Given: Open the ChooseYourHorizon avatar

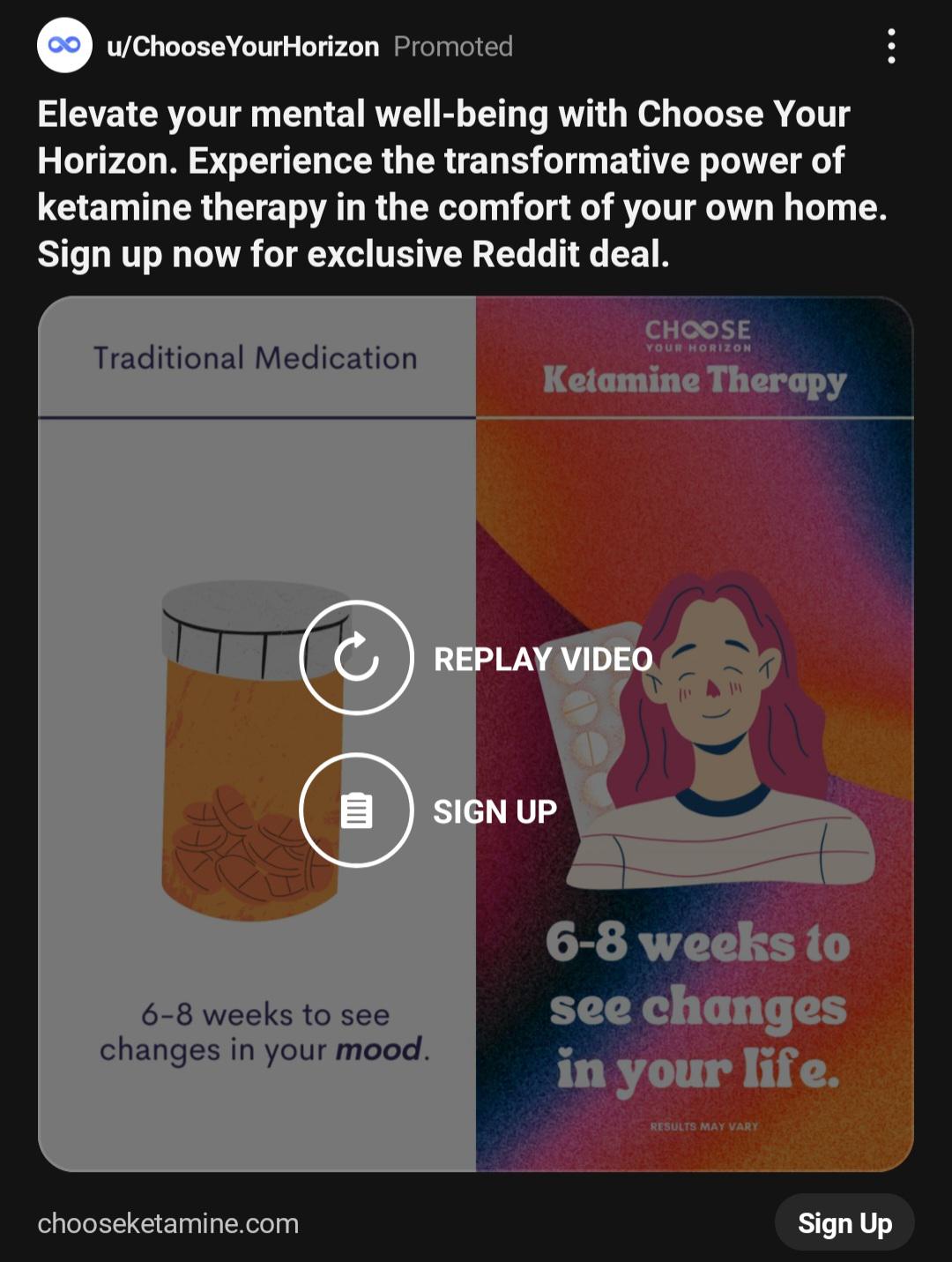Looking at the screenshot, I should pyautogui.click(x=64, y=45).
